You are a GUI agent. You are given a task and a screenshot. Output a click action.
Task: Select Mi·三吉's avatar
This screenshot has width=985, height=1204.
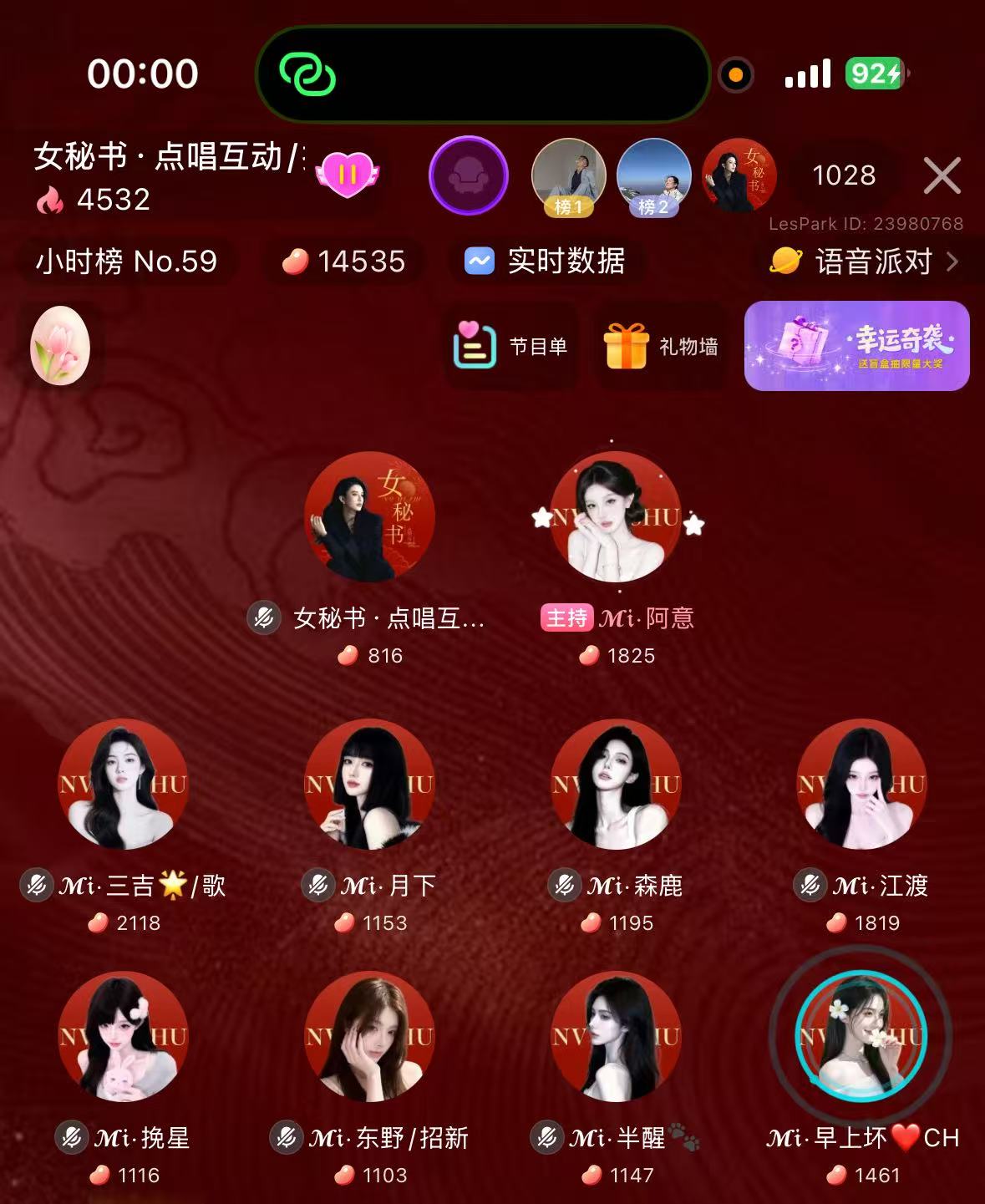click(x=123, y=785)
